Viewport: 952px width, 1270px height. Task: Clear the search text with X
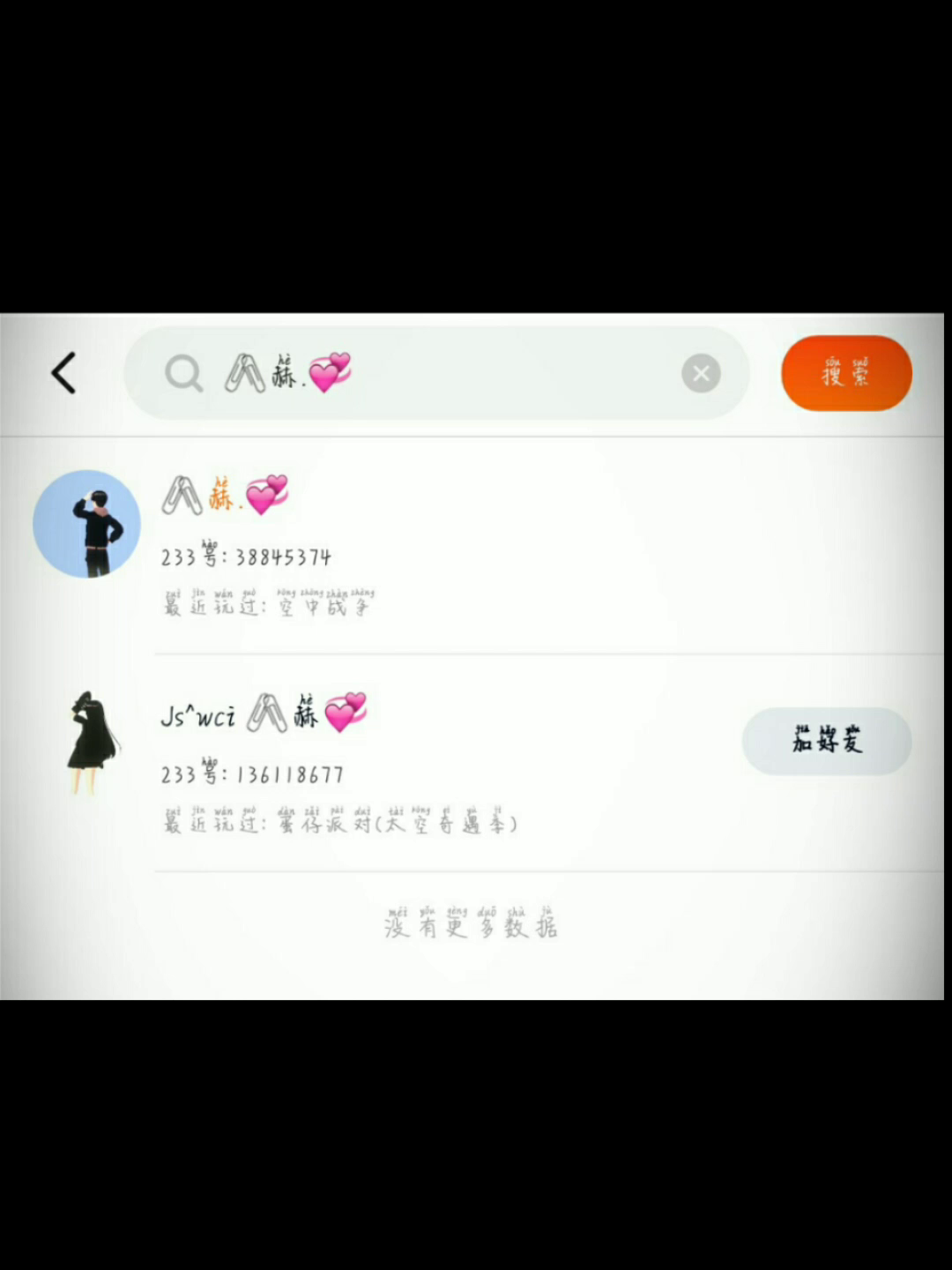tap(701, 374)
